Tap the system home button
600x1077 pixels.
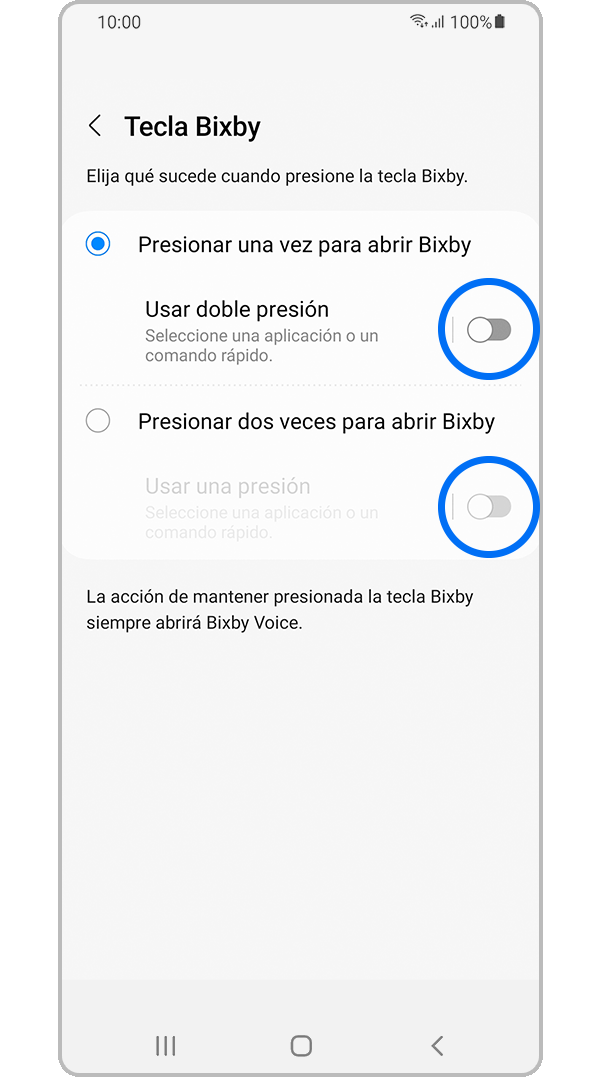point(301,1046)
